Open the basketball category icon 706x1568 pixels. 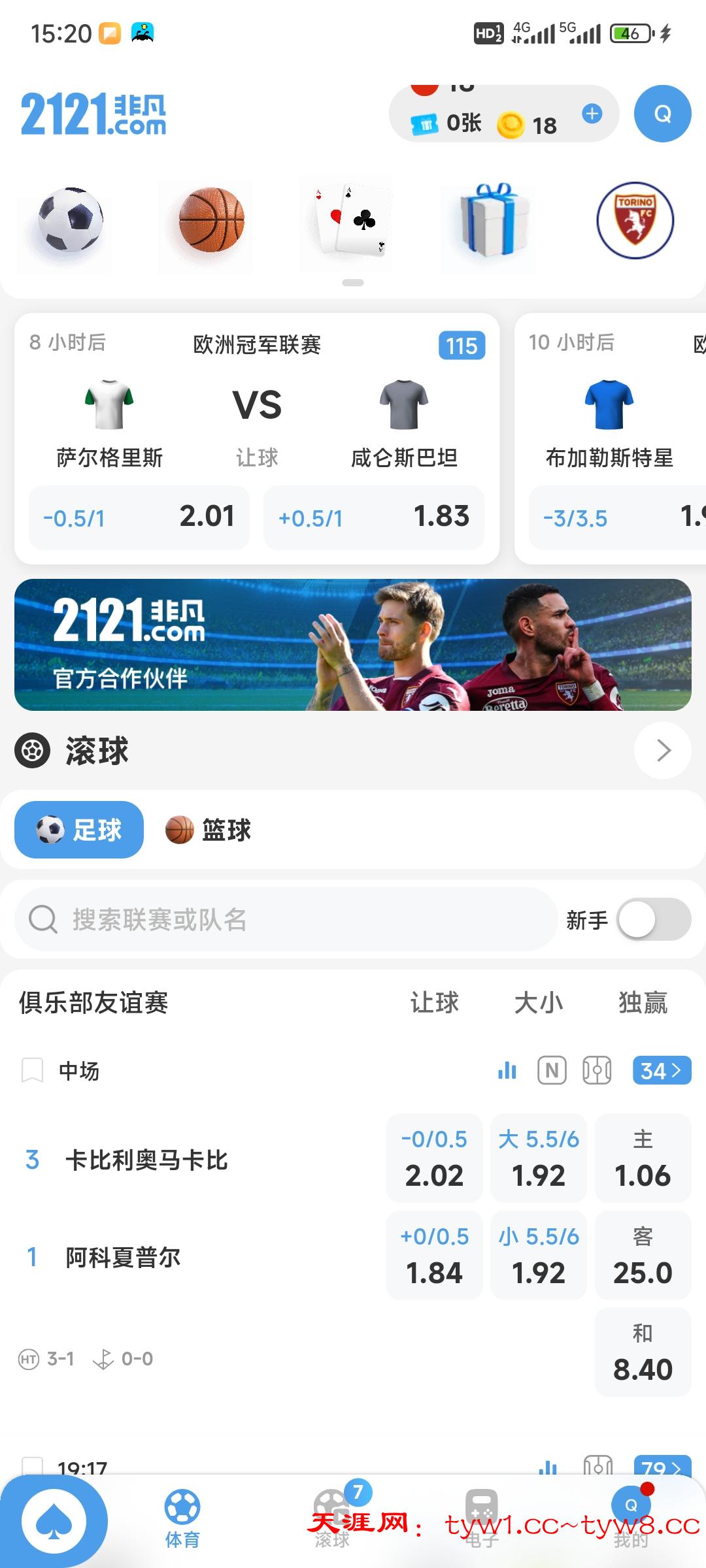[211, 220]
